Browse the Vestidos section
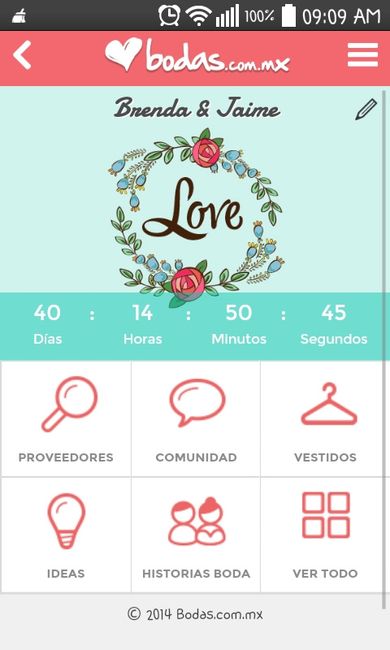Viewport: 390px width, 650px height. click(325, 419)
